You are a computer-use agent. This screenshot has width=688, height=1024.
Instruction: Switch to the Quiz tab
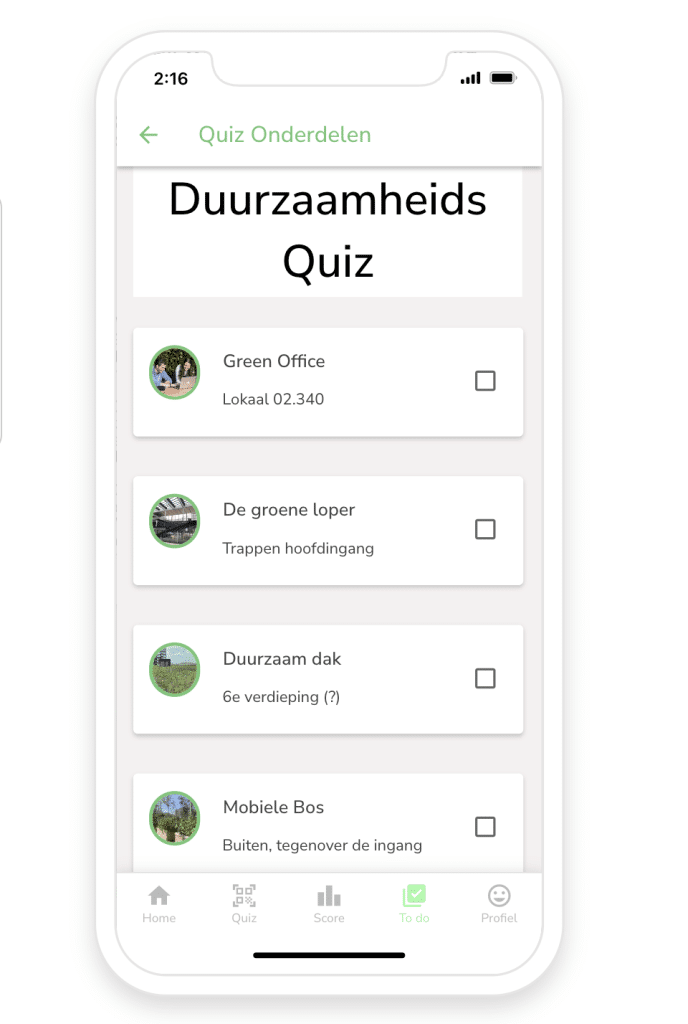coord(244,904)
